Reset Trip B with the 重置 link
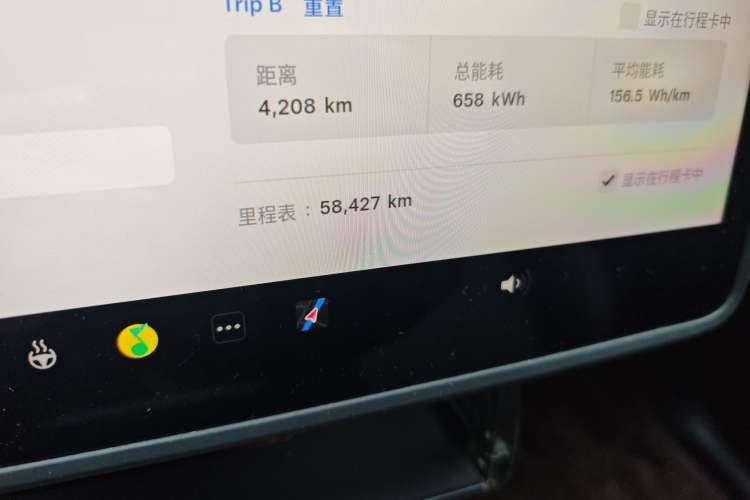The width and height of the screenshot is (750, 500). coord(323,8)
